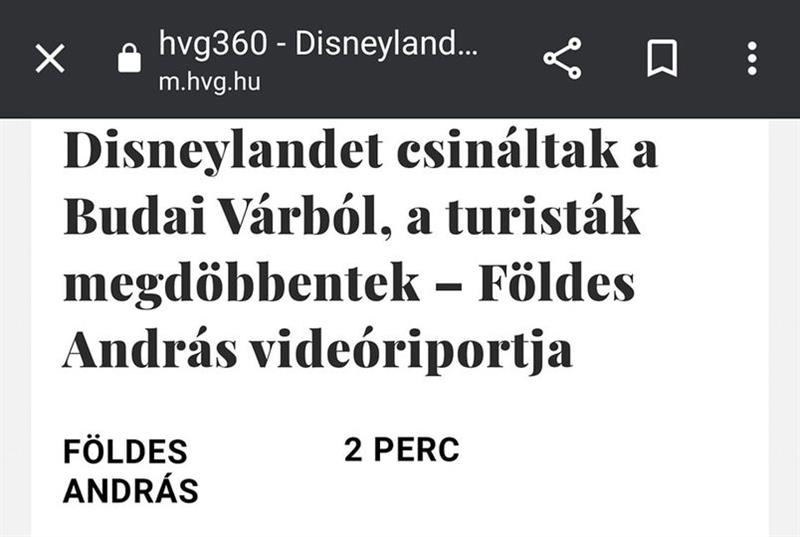Screen dimensions: 800x537
Task: Bookmark this hvg.hu page
Action: (x=662, y=59)
